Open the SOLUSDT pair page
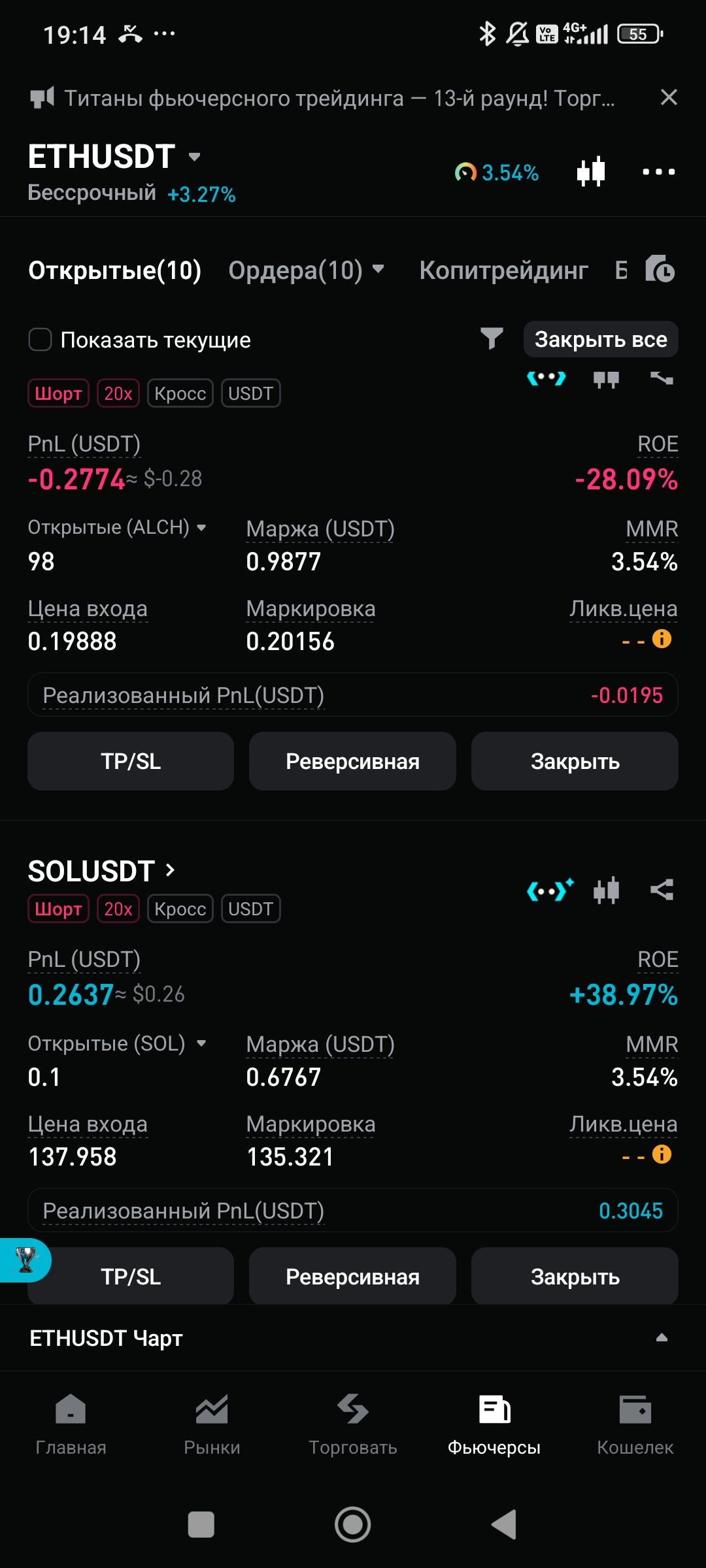The image size is (706, 1568). [102, 871]
